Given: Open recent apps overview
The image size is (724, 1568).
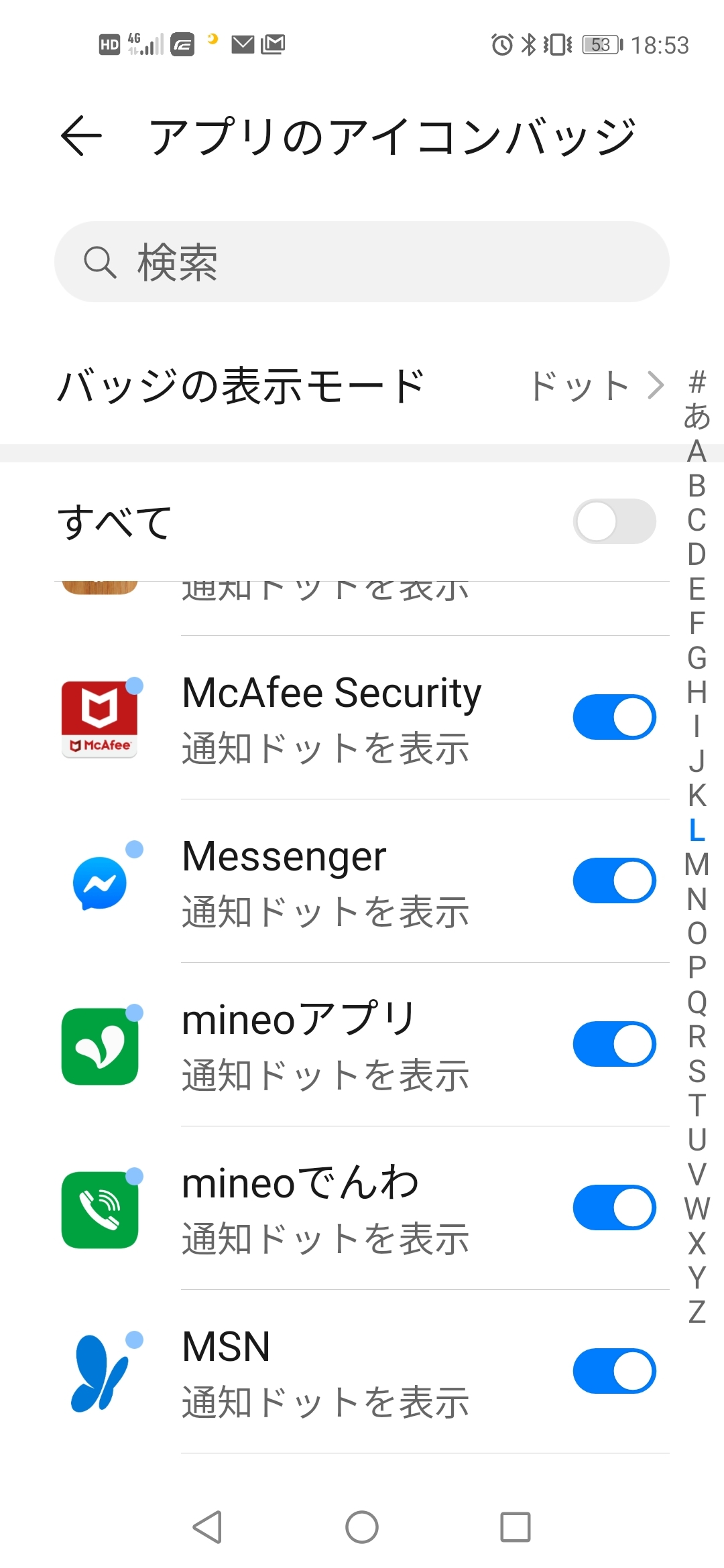Looking at the screenshot, I should tap(516, 1527).
